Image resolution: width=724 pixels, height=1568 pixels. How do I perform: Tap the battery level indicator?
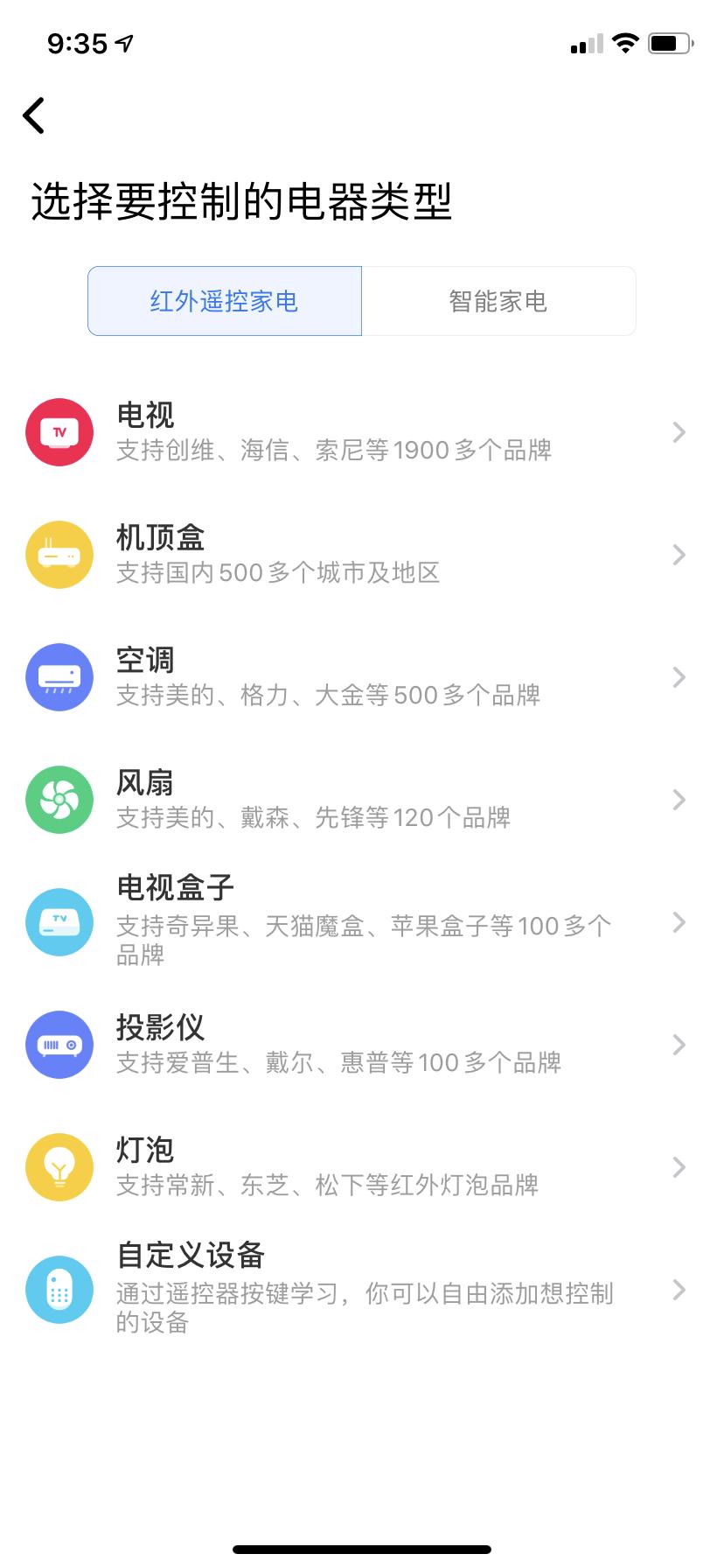(x=670, y=42)
